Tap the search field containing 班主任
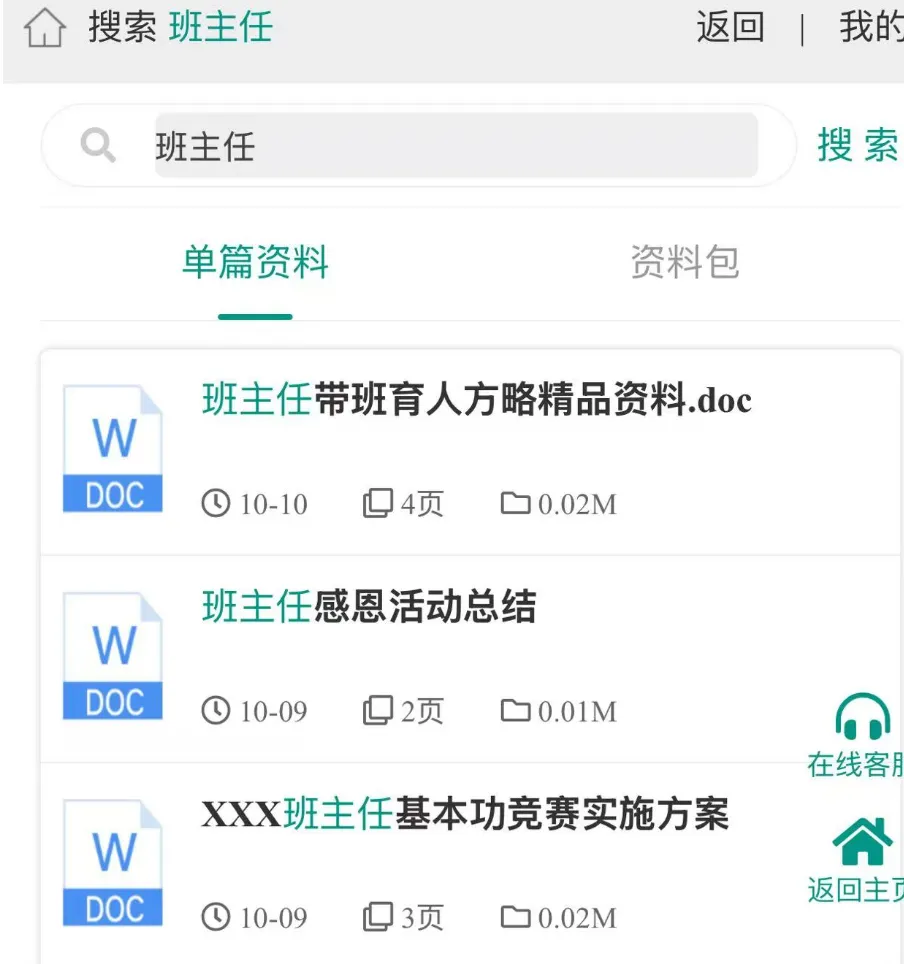The image size is (904, 964). (x=455, y=146)
